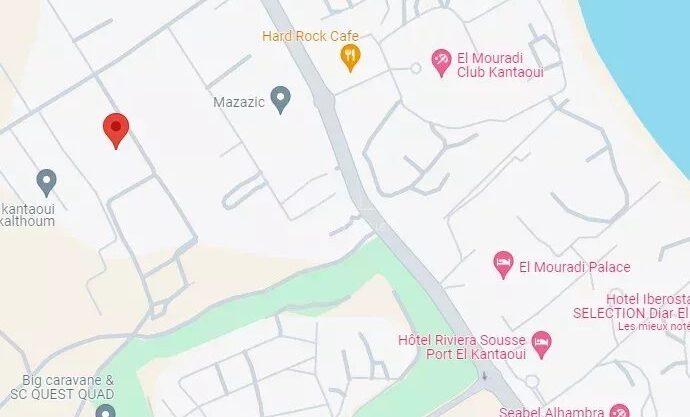The height and width of the screenshot is (417, 690).
Task: Open the Kantaoui Kalthoum place marker
Action: point(45,182)
